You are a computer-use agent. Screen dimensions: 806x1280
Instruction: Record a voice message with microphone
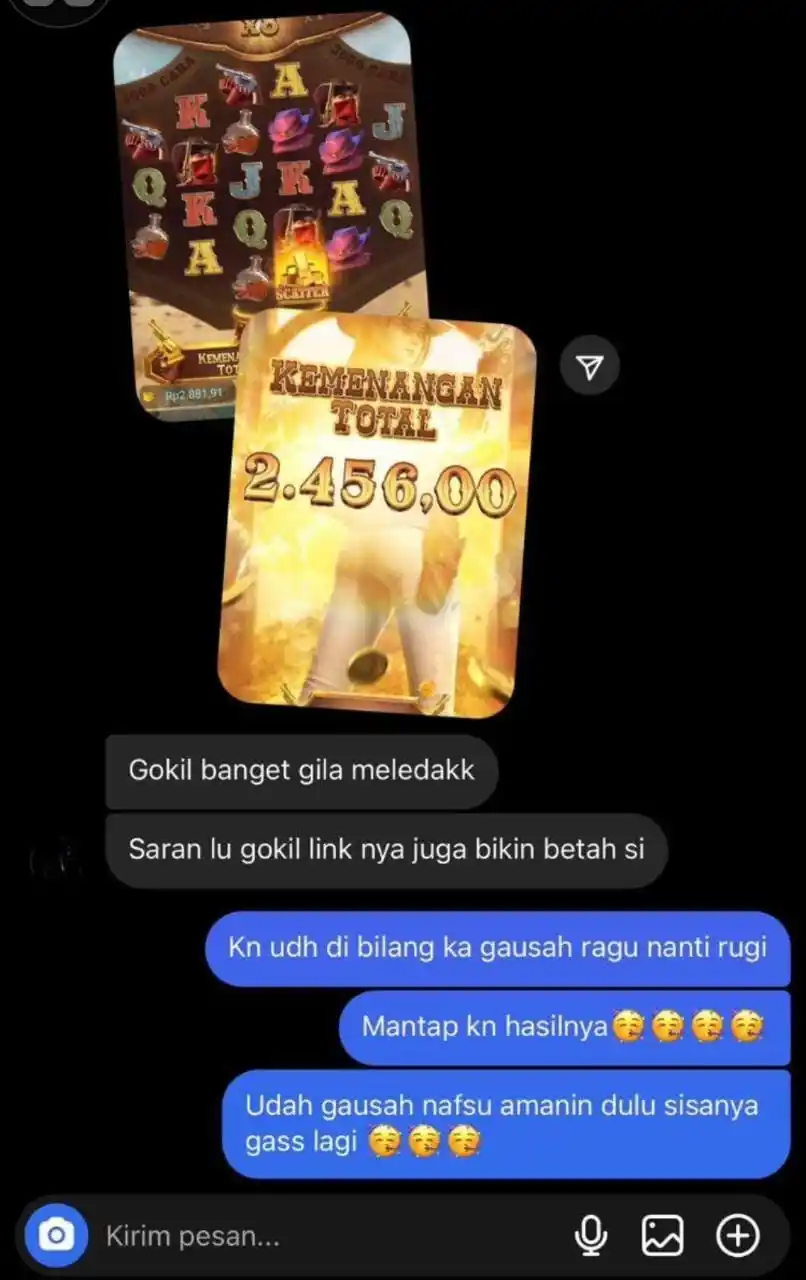(x=591, y=1237)
